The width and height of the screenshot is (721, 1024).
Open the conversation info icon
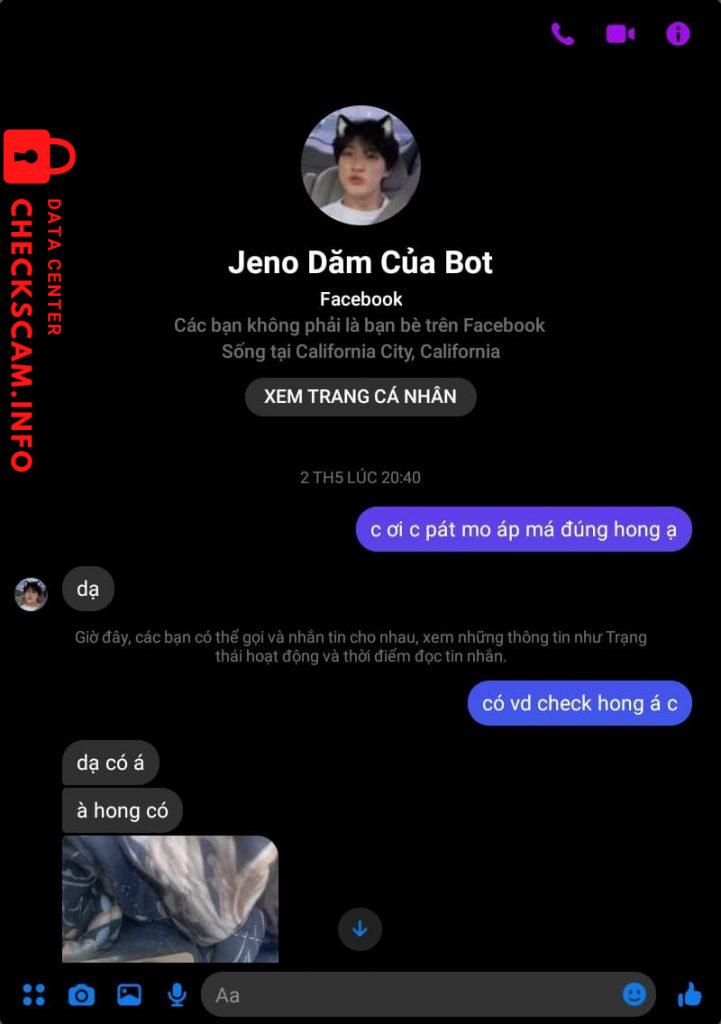tap(678, 34)
